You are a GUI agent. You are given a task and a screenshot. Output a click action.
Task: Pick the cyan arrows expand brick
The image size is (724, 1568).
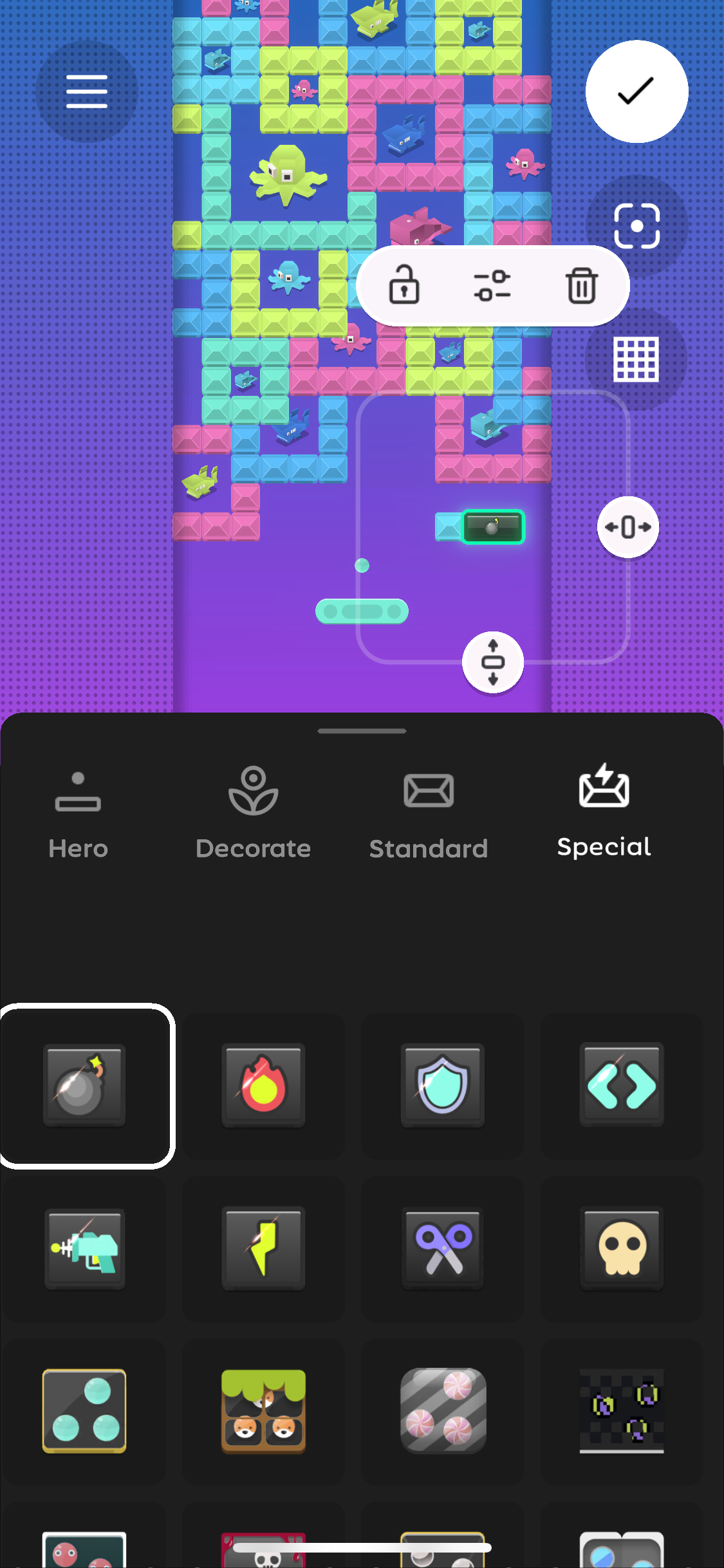coord(622,1086)
